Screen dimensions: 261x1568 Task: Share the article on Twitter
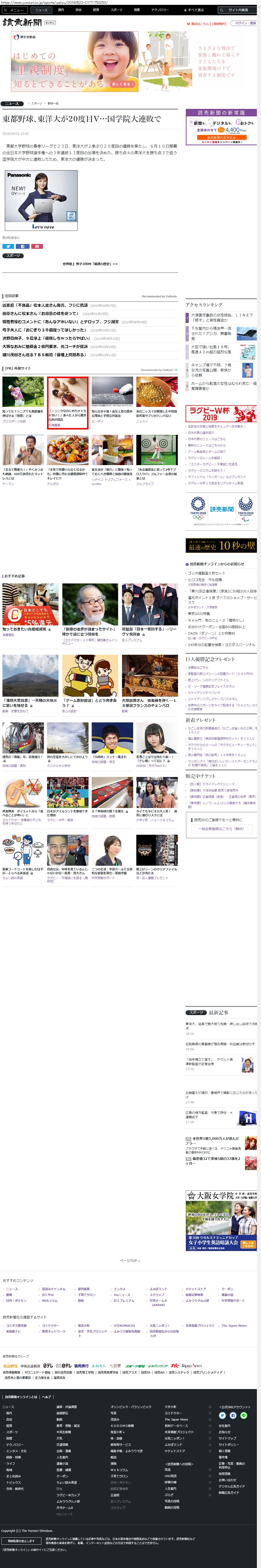8,247
